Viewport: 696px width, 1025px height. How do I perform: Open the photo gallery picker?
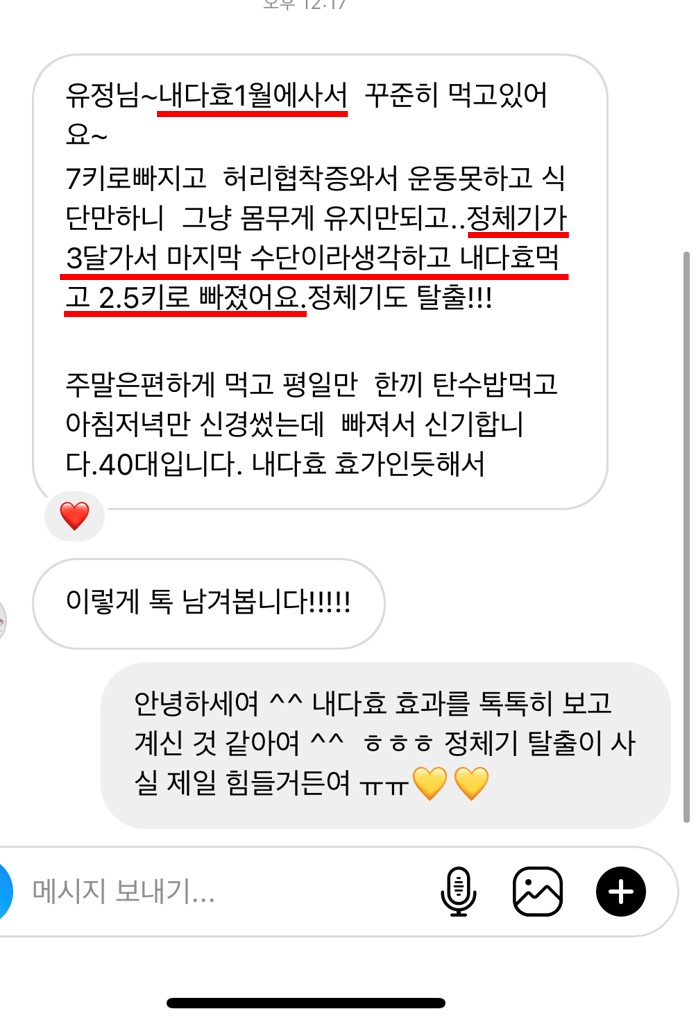coord(538,891)
